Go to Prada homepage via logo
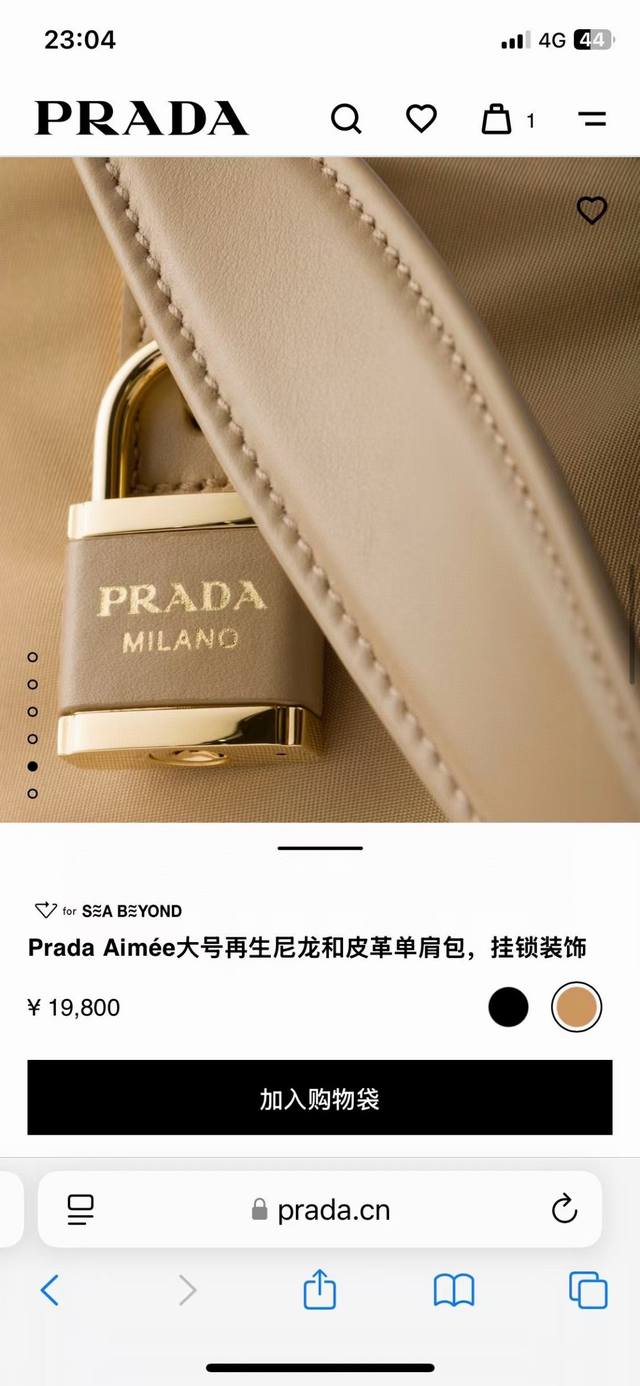Image resolution: width=640 pixels, height=1386 pixels. [141, 119]
